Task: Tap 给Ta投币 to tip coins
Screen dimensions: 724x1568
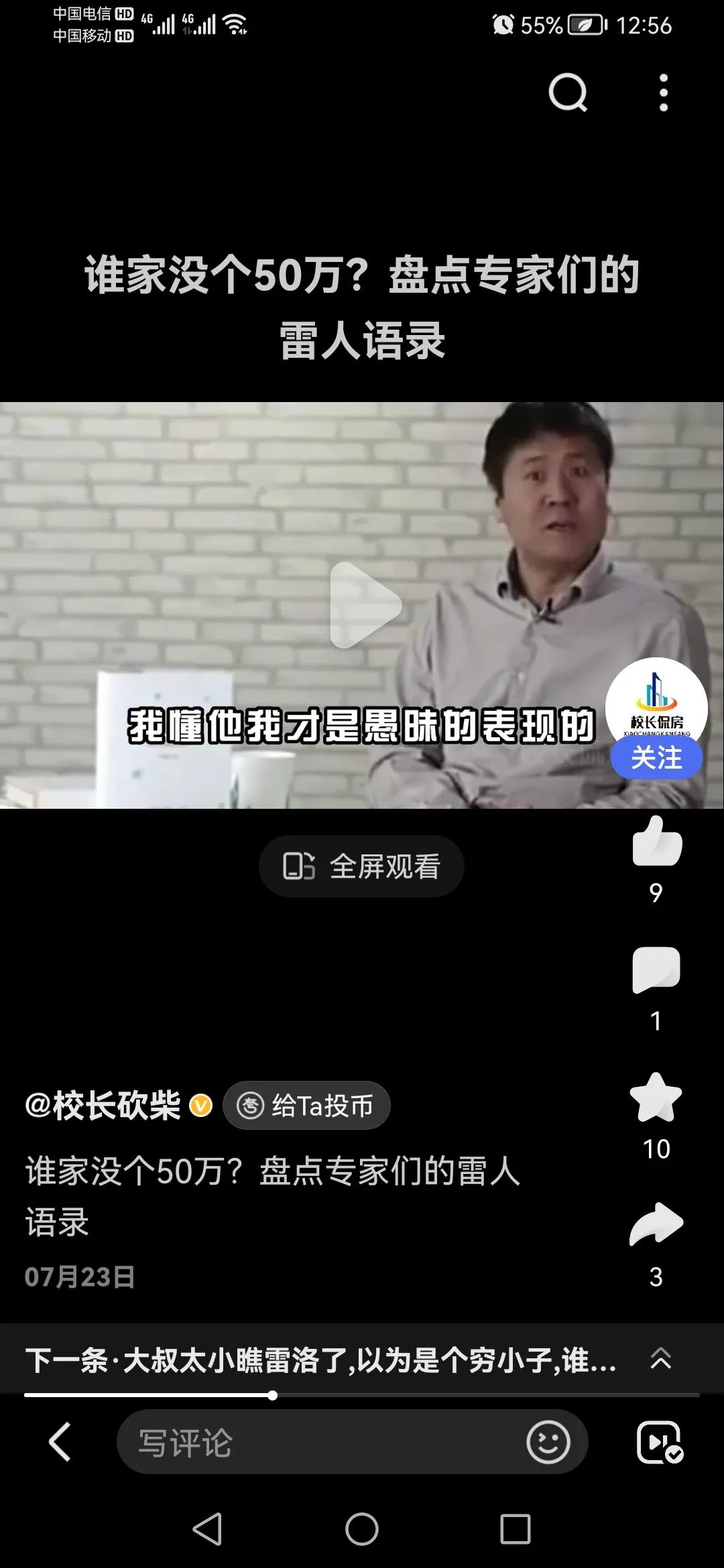Action: click(307, 1106)
